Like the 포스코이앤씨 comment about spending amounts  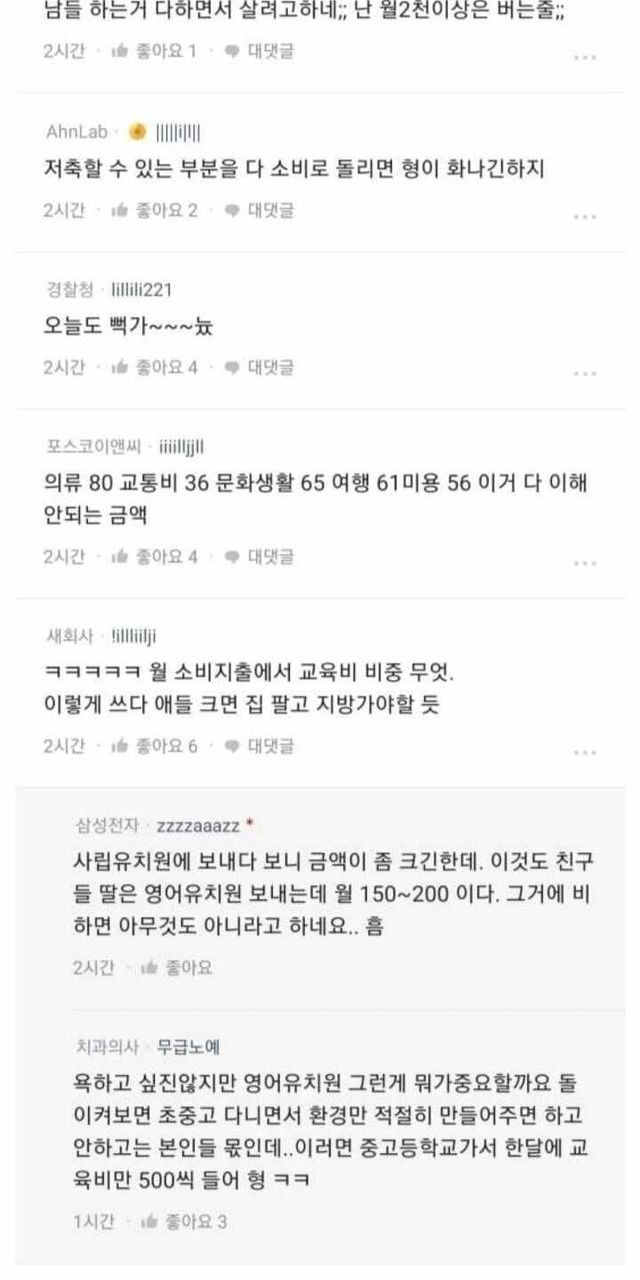tap(154, 556)
